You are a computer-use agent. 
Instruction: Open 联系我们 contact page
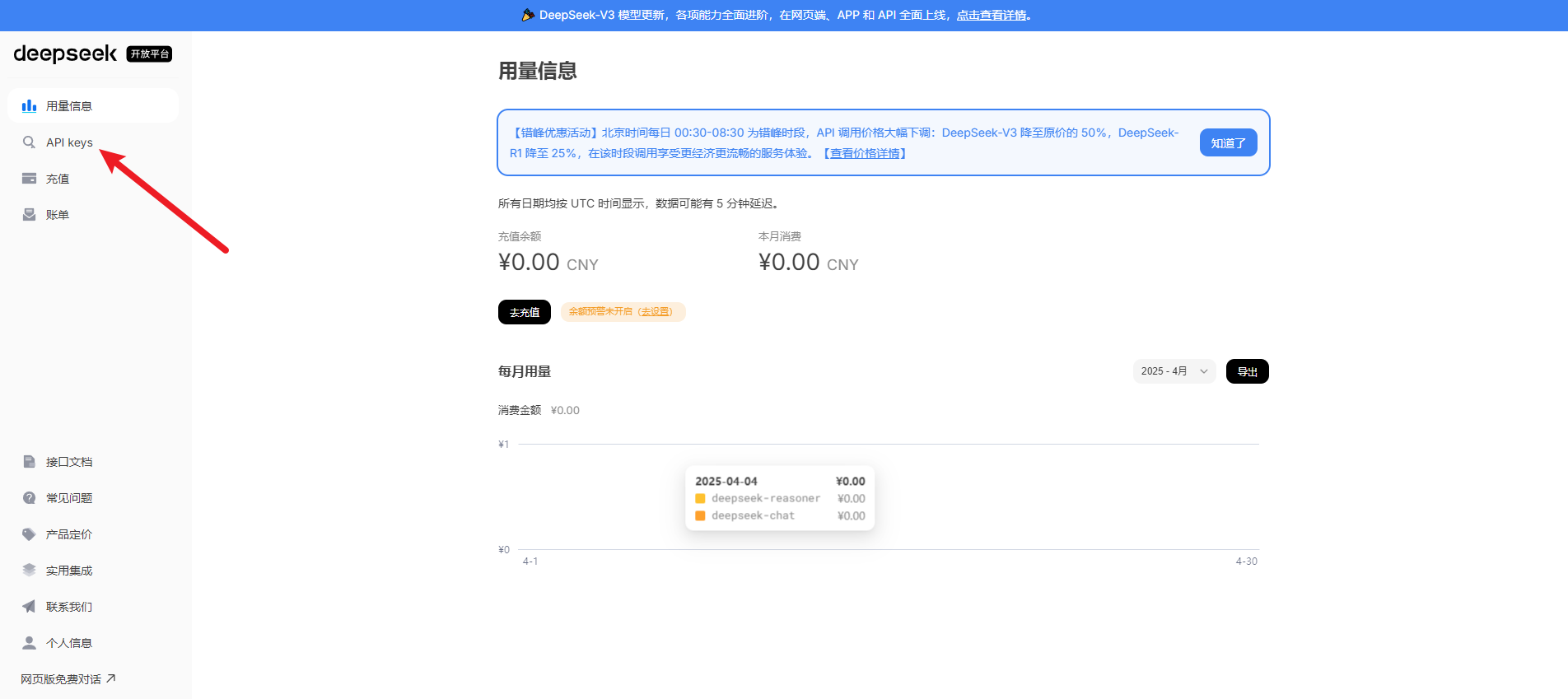click(92, 607)
